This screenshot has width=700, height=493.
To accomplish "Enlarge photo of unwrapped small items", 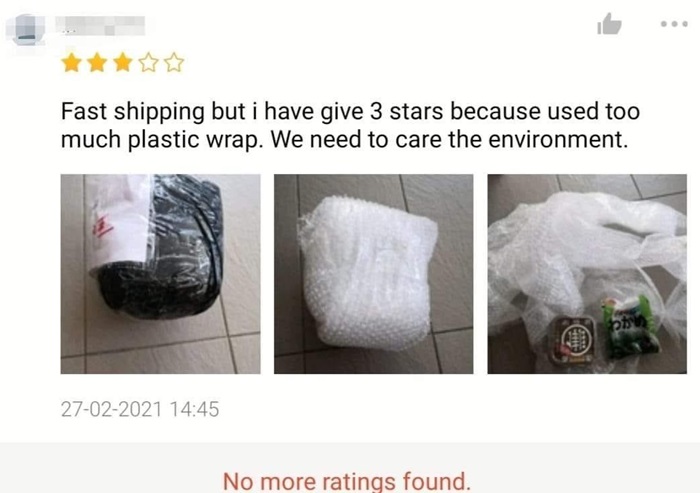I will point(586,274).
